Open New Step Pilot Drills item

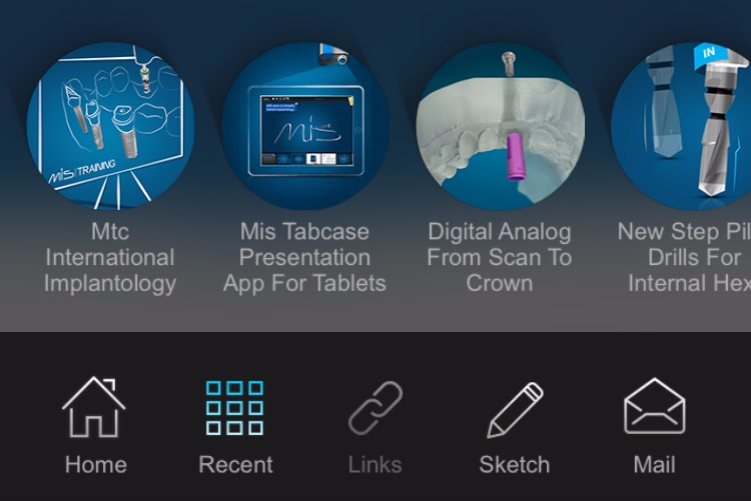(685, 127)
